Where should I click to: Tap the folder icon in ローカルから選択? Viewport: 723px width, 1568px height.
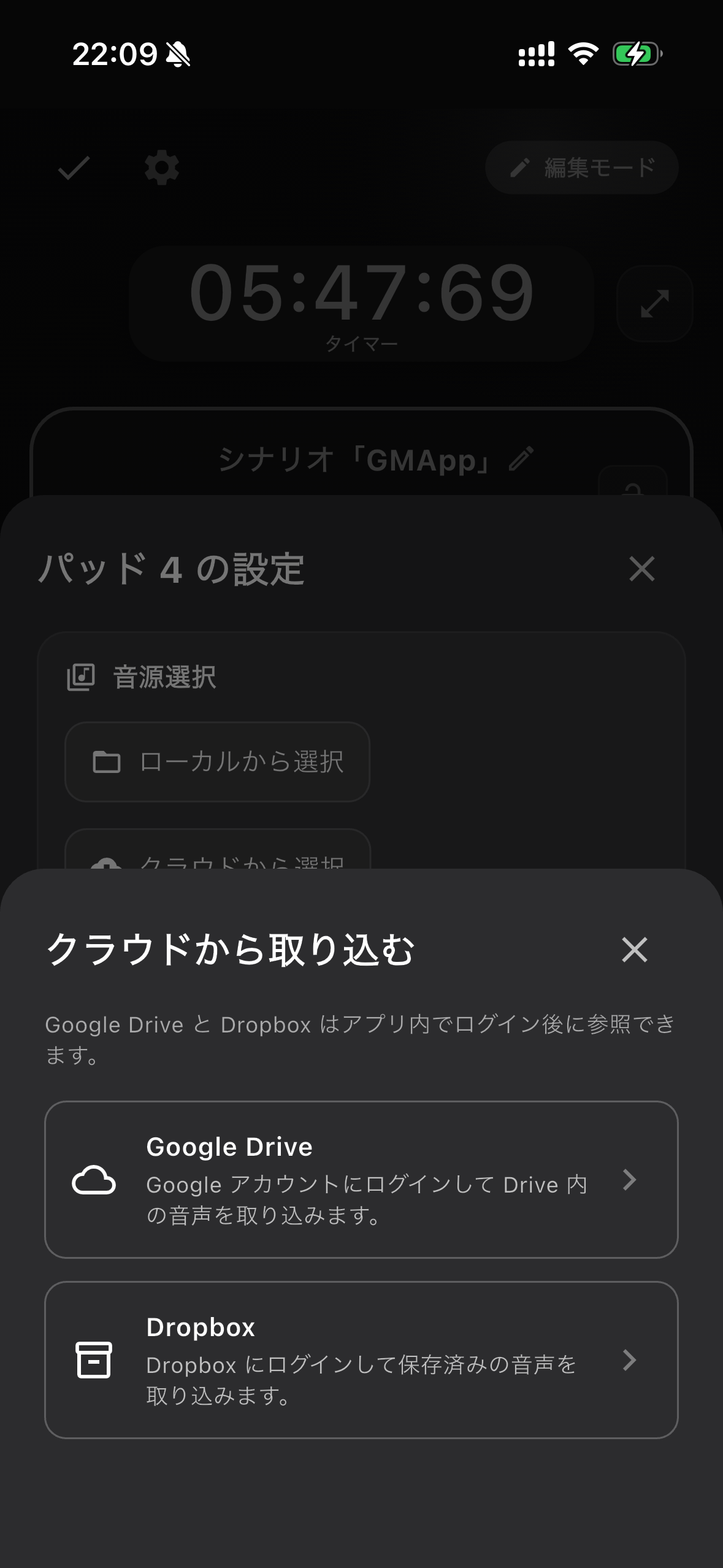coord(108,761)
